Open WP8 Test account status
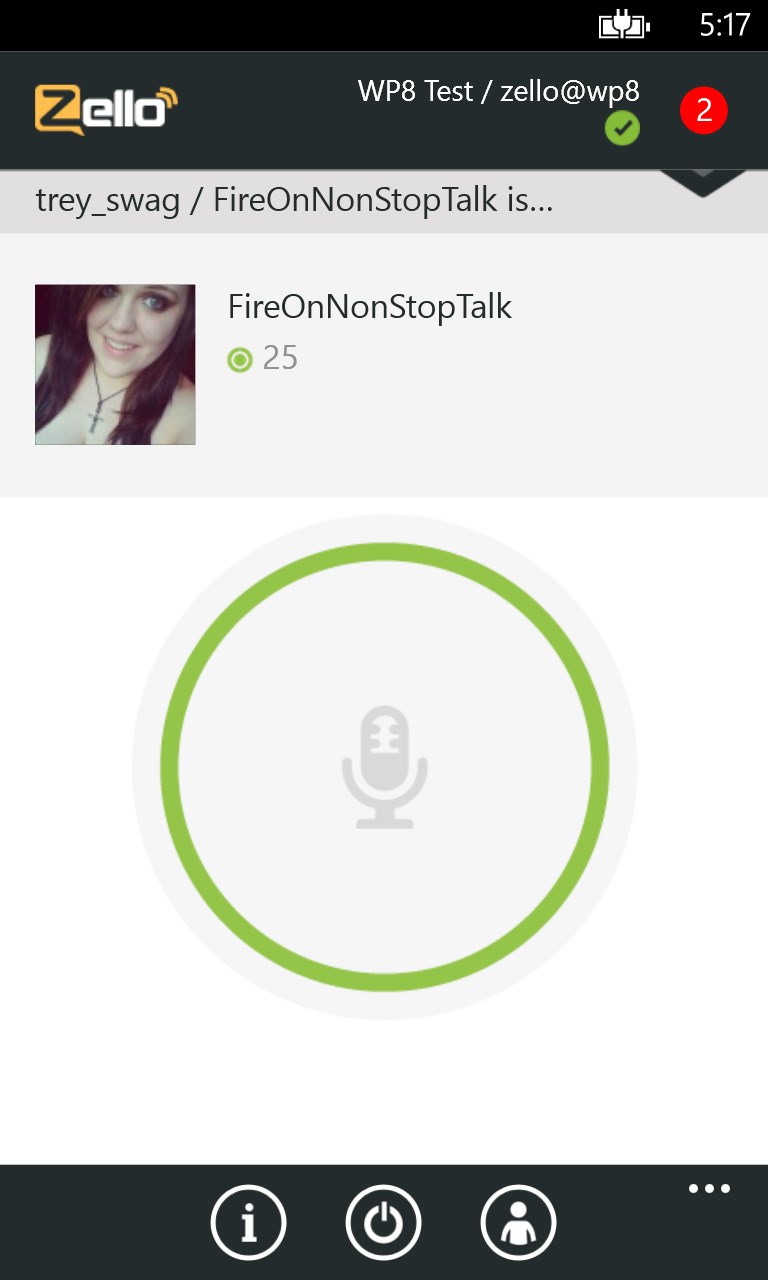Screen dimensions: 768x1280 (500, 105)
